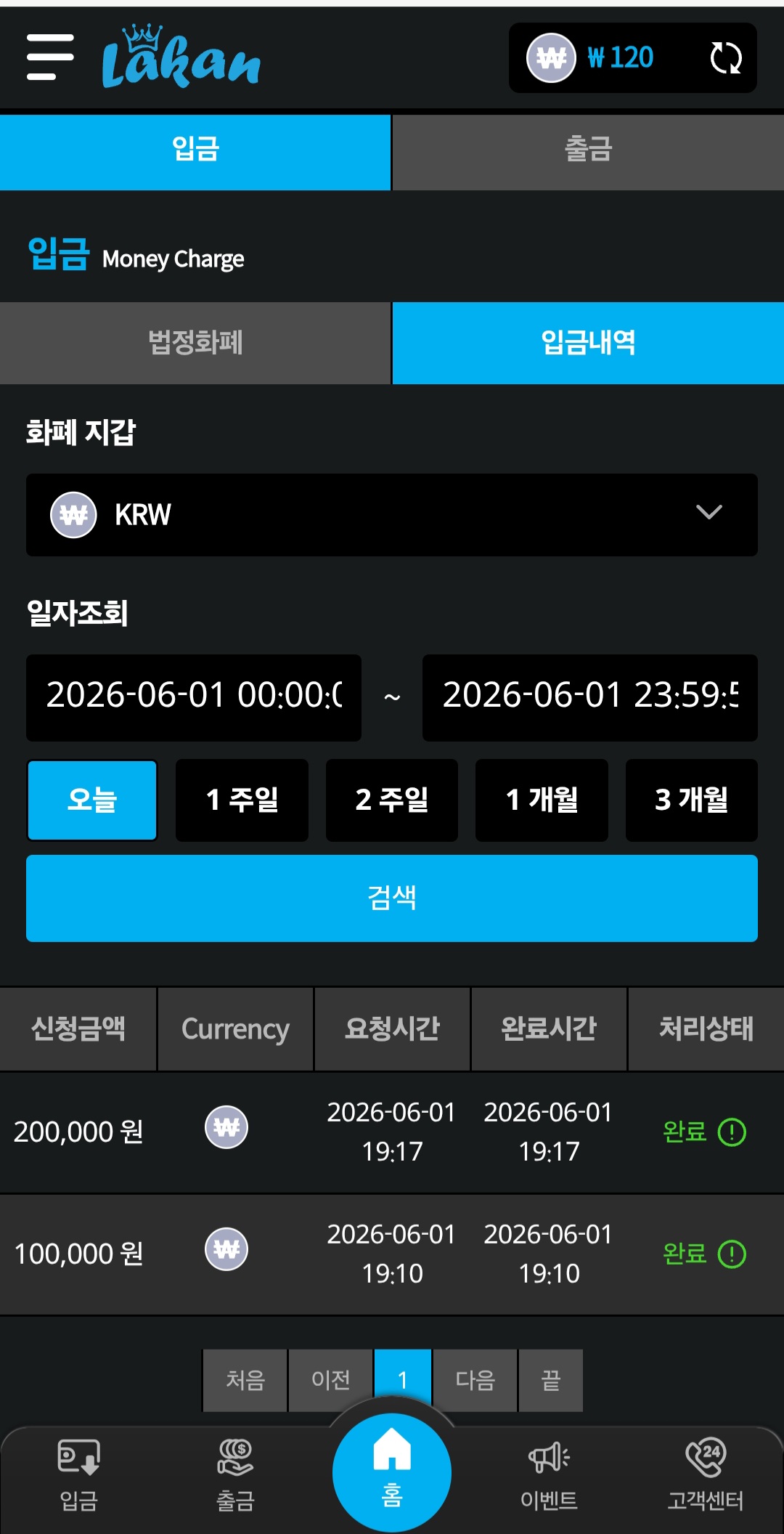Viewport: 784px width, 1534px height.
Task: Expand the KRW wallet dropdown
Action: pos(392,515)
